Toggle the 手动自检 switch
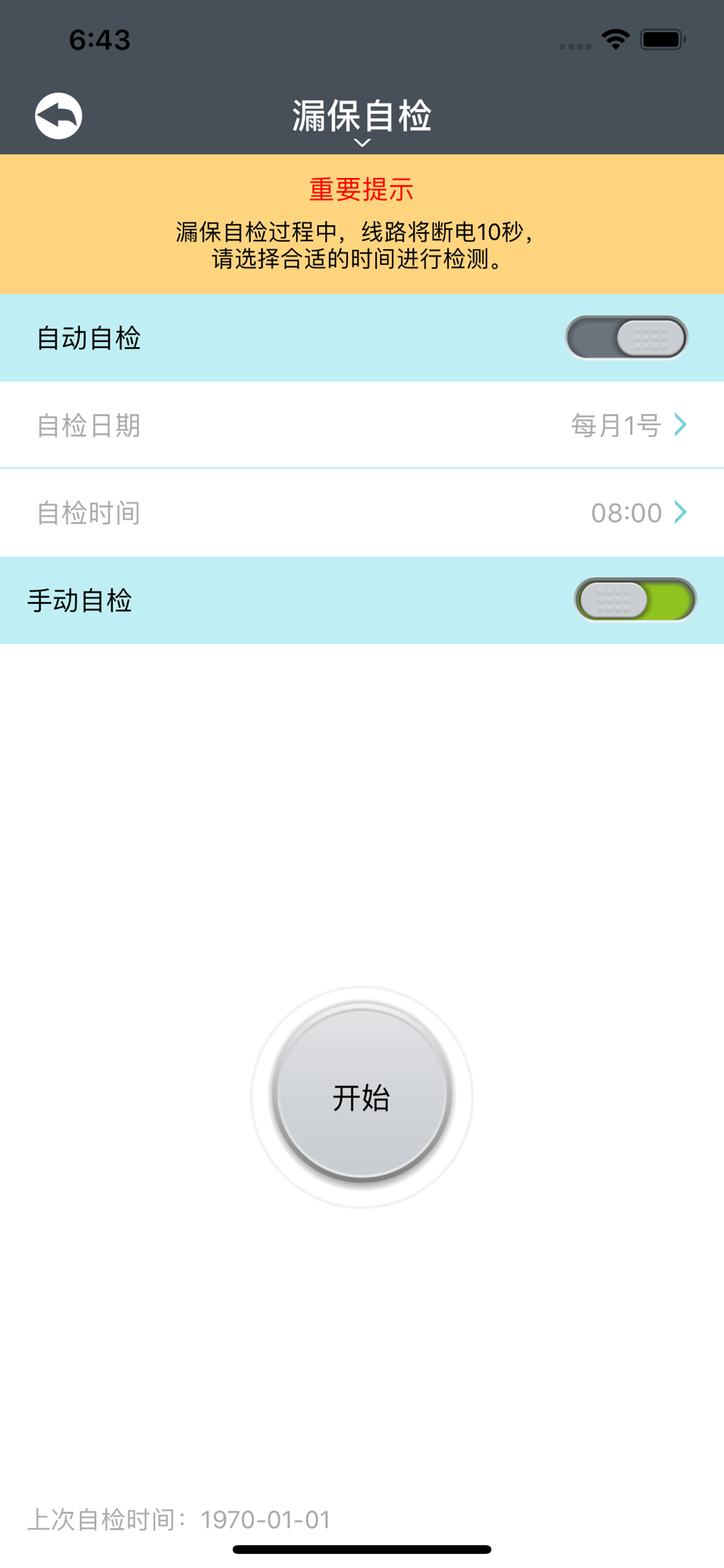This screenshot has width=724, height=1568. point(635,601)
